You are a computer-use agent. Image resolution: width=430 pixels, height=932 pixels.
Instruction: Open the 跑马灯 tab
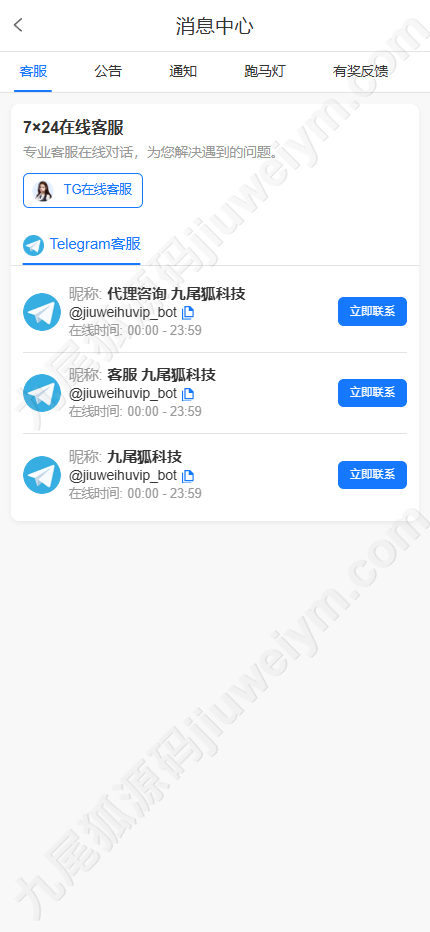[265, 72]
